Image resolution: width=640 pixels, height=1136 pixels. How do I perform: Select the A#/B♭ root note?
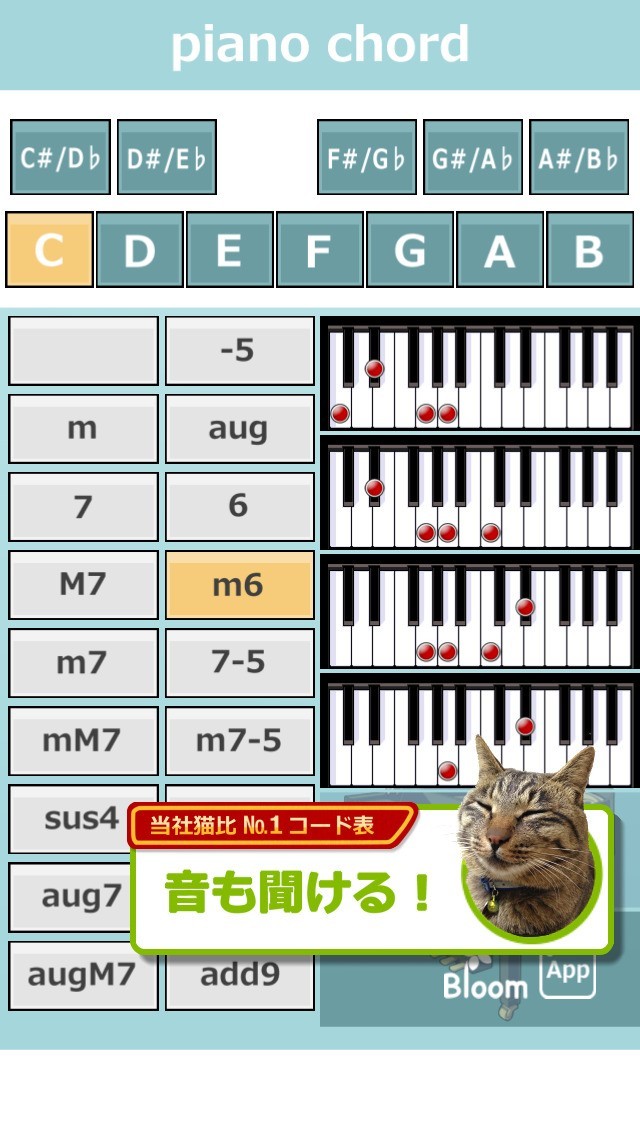coord(579,157)
